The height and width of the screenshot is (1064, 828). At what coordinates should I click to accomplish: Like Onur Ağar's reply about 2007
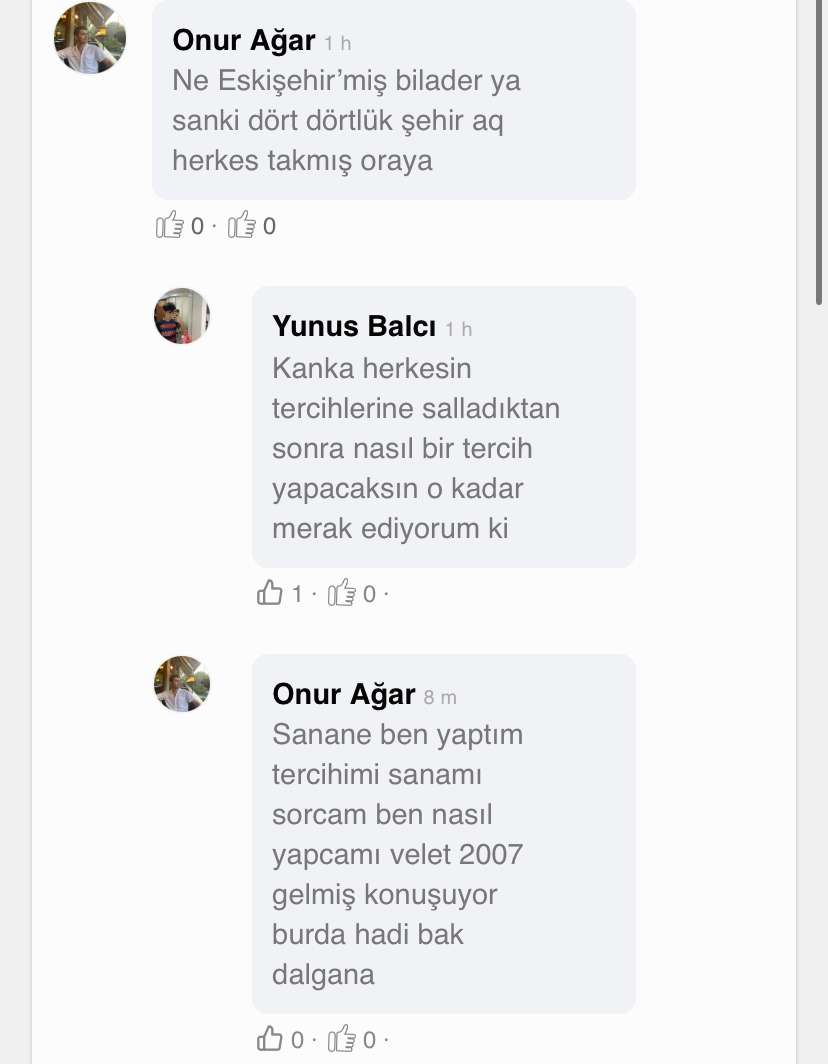coord(270,1039)
